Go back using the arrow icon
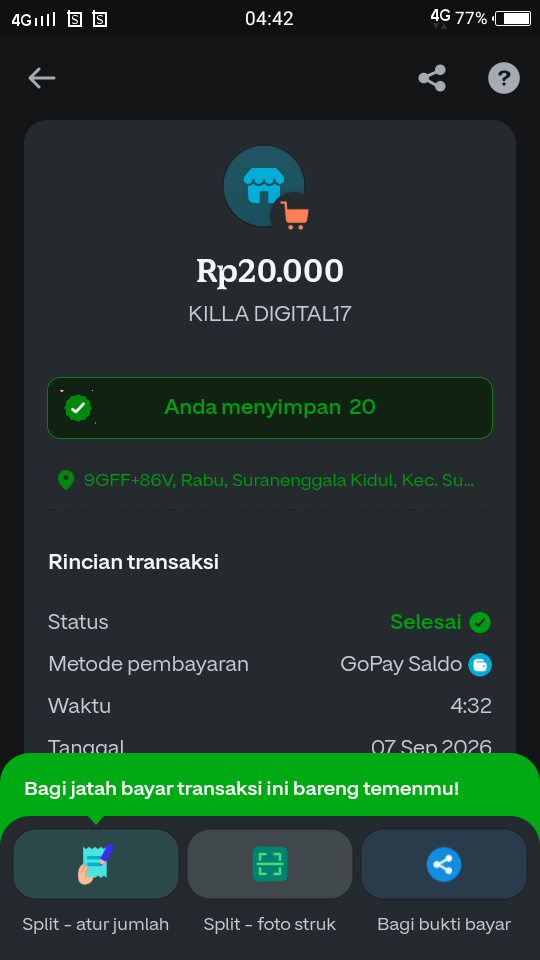The image size is (540, 960). click(x=42, y=78)
